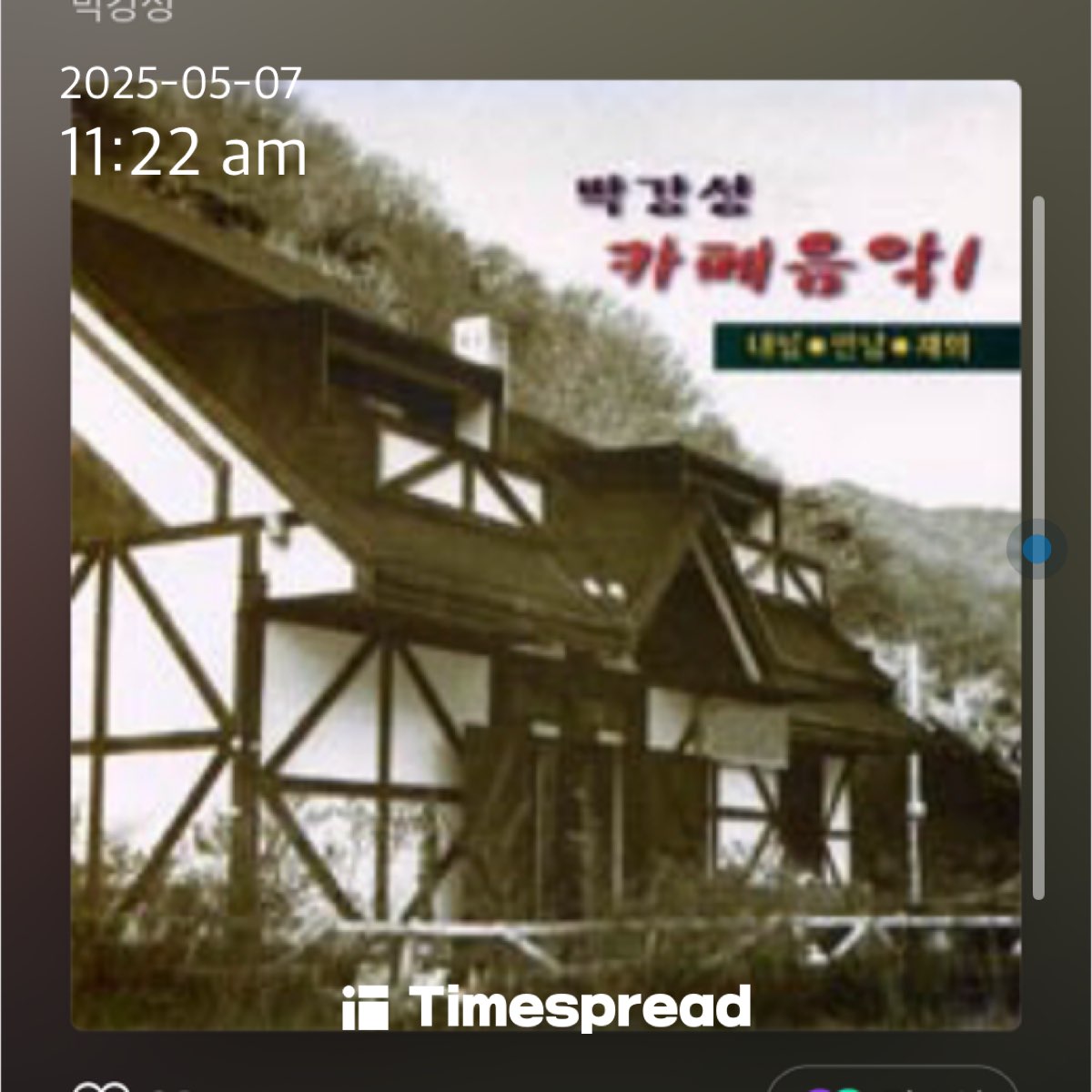This screenshot has width=1092, height=1092.
Task: Adjust the vertical volume slider handle
Action: click(1036, 550)
